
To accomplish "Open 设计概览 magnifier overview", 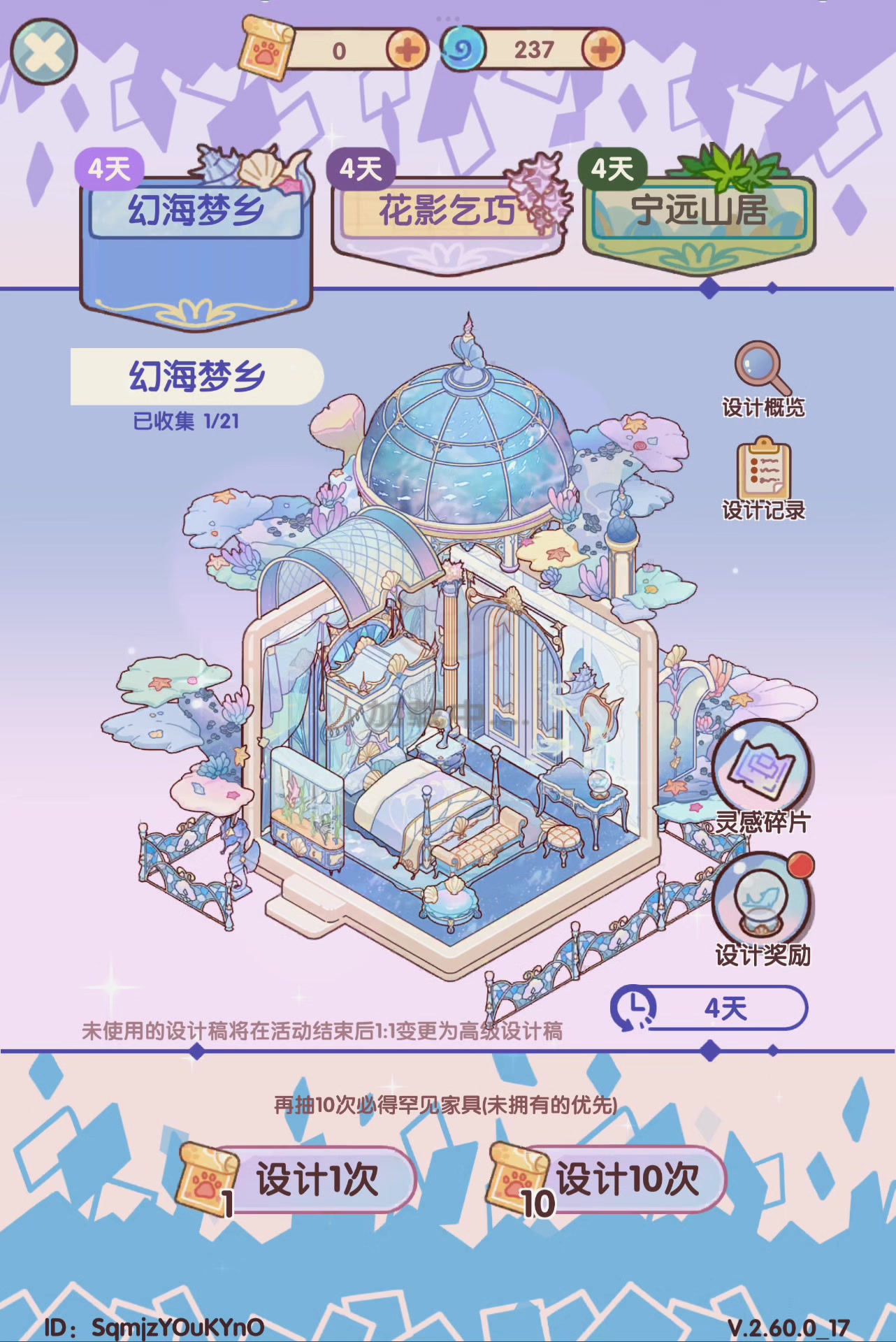I will (x=763, y=379).
